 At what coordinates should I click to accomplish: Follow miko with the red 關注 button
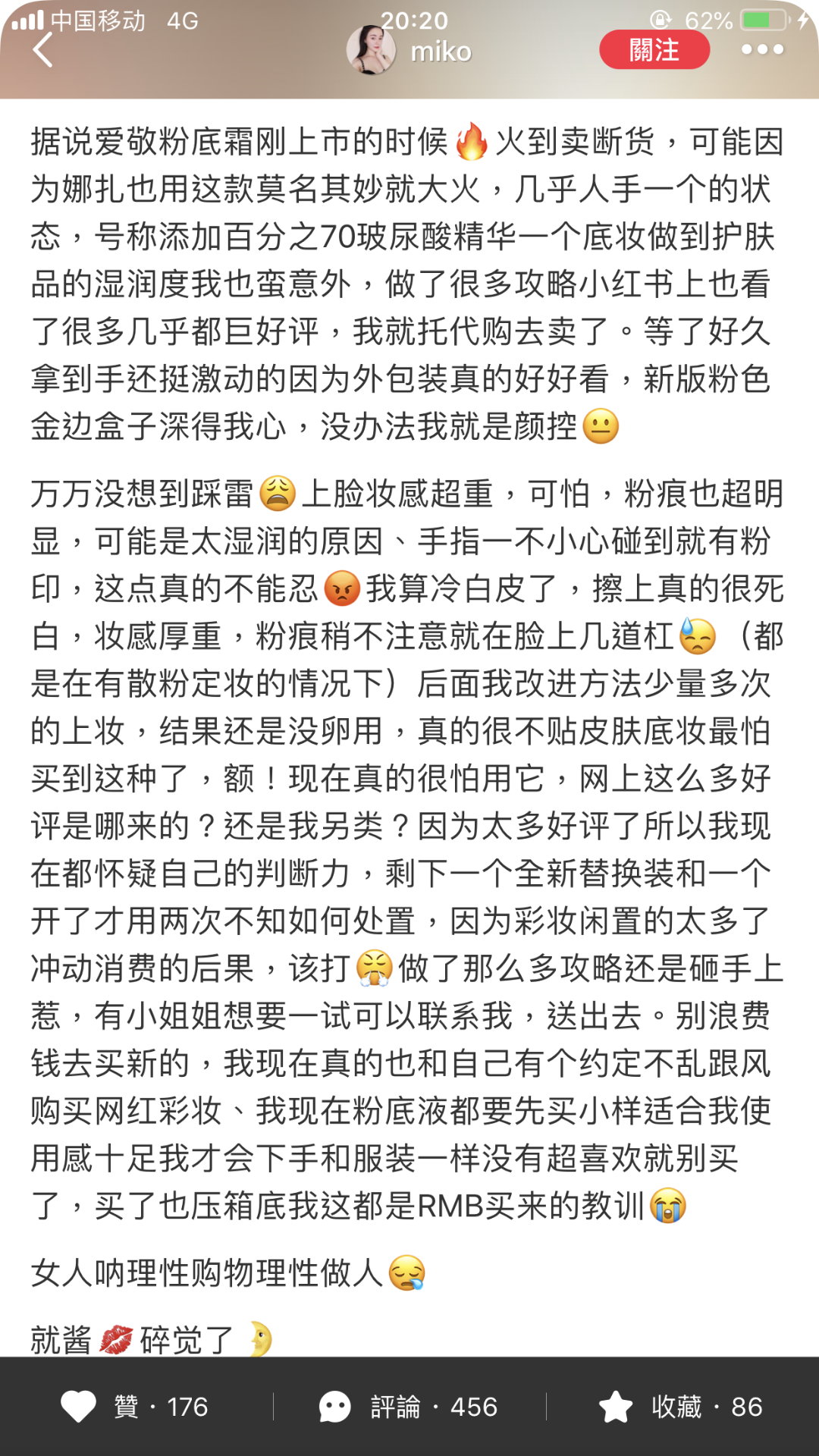(654, 50)
